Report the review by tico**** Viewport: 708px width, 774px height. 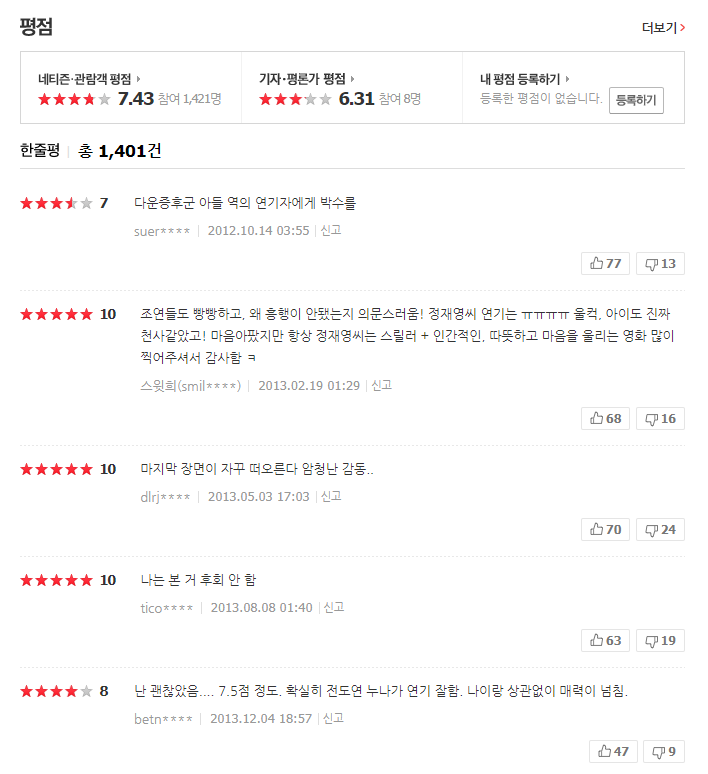pyautogui.click(x=334, y=607)
